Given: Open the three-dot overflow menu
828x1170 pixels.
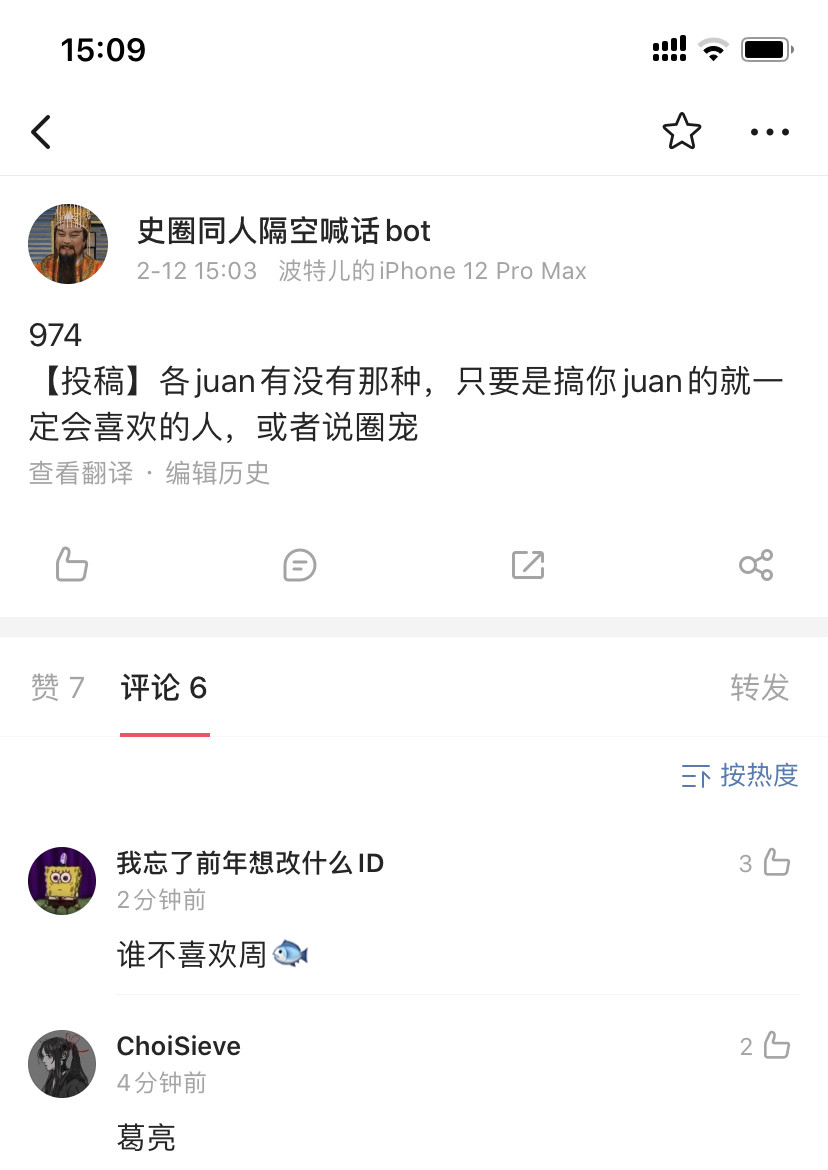Looking at the screenshot, I should [769, 132].
